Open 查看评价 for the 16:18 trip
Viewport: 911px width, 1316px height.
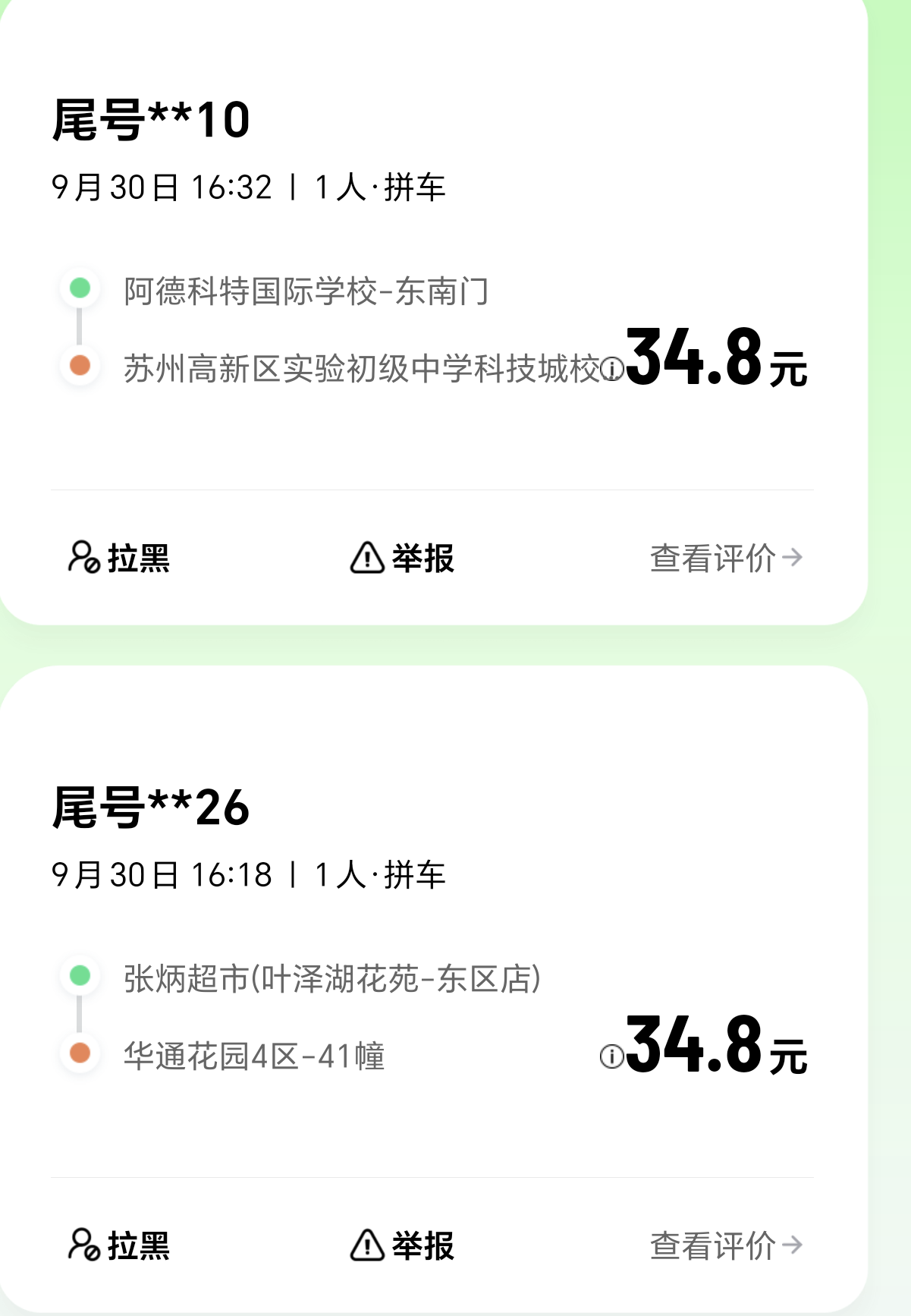[x=725, y=1245]
